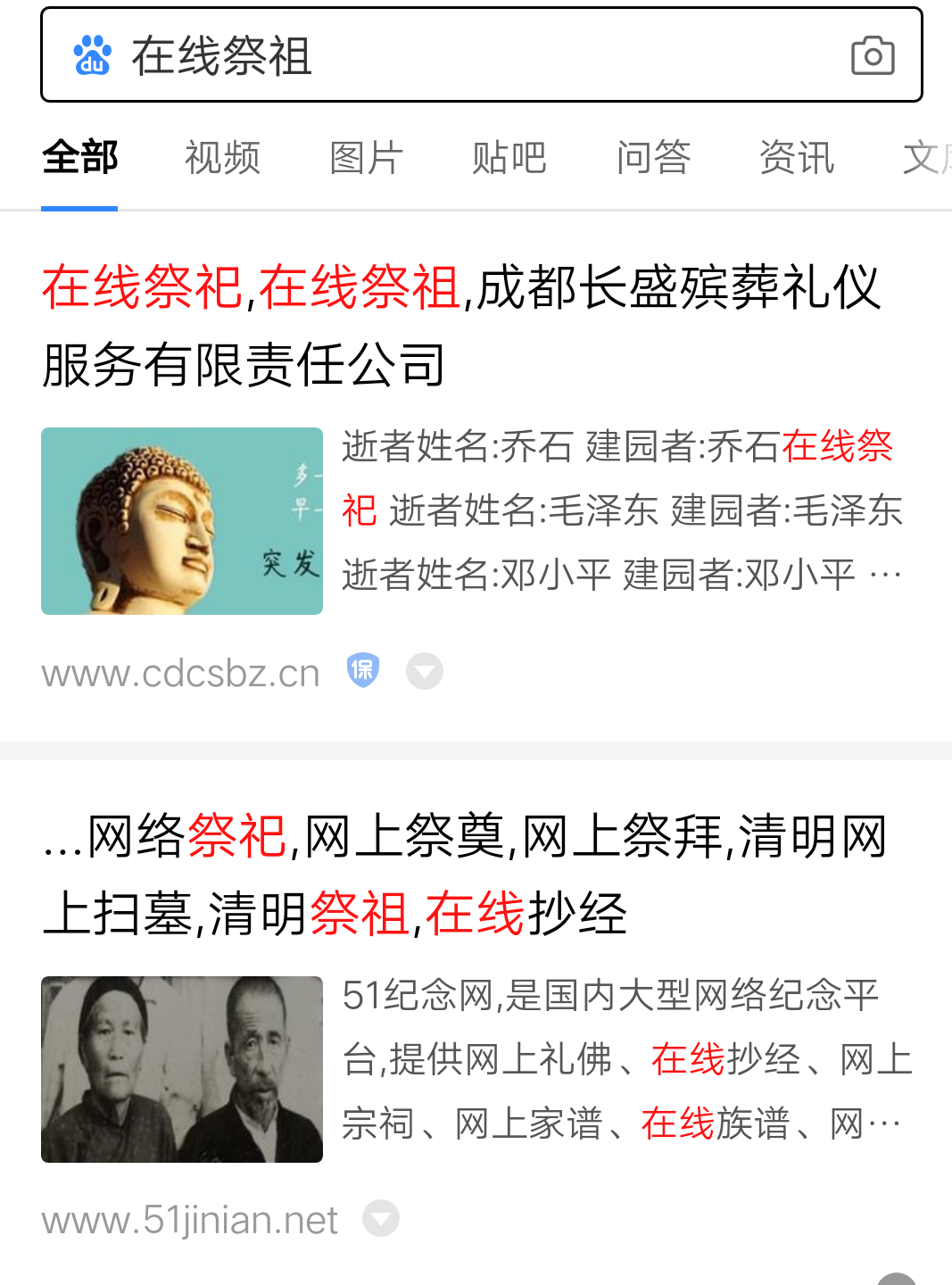Tap the Buddha thumbnail image

click(182, 521)
